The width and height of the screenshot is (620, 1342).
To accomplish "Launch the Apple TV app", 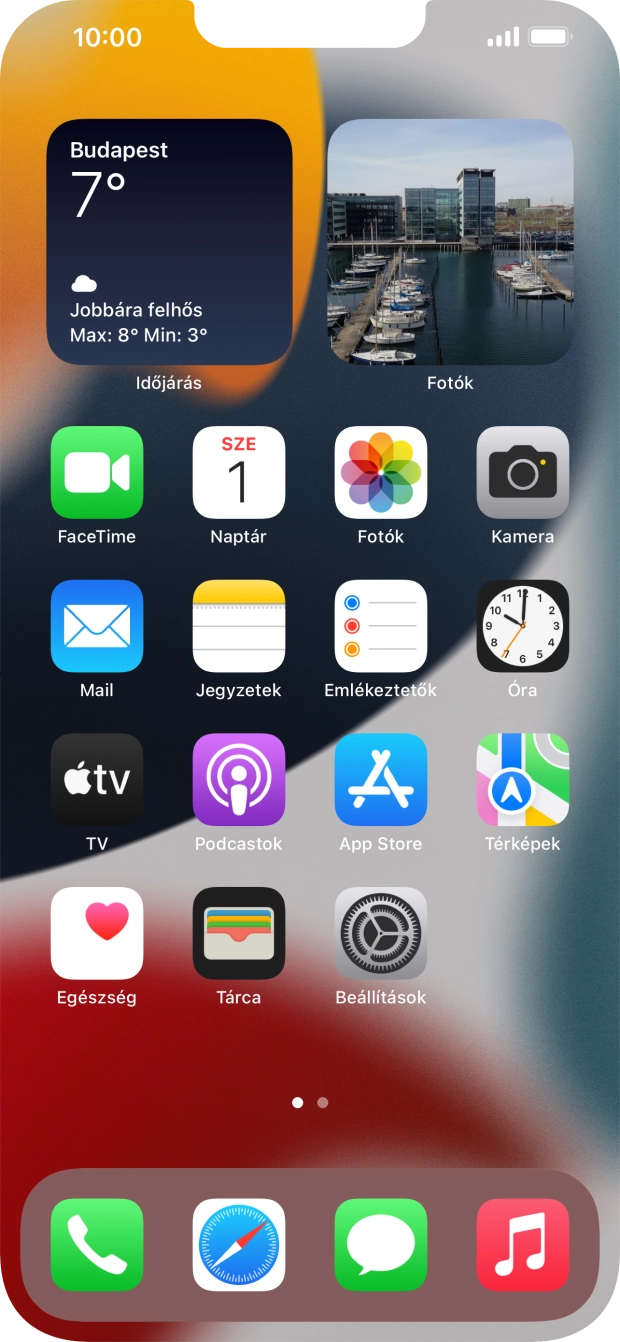I will pyautogui.click(x=97, y=780).
